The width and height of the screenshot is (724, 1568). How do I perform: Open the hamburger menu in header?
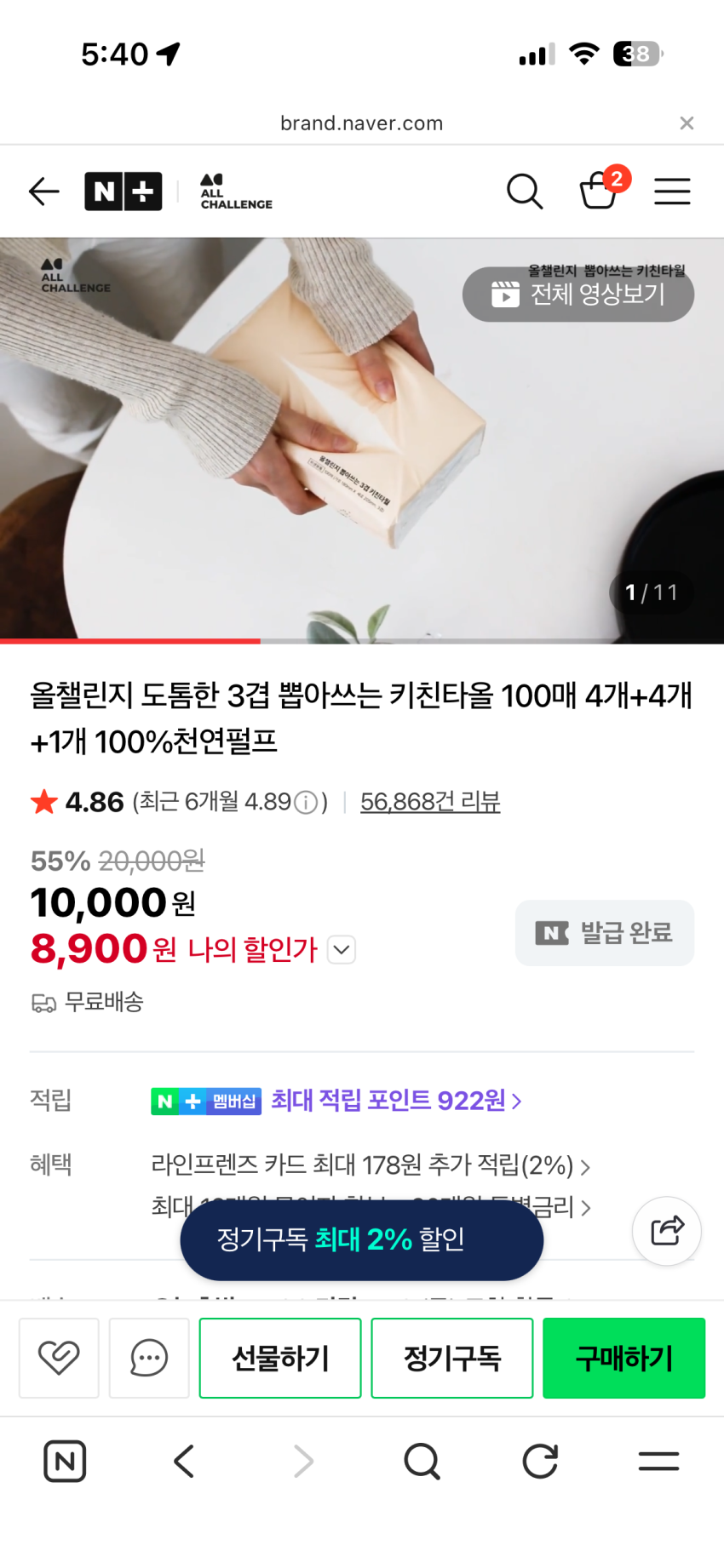pos(672,192)
